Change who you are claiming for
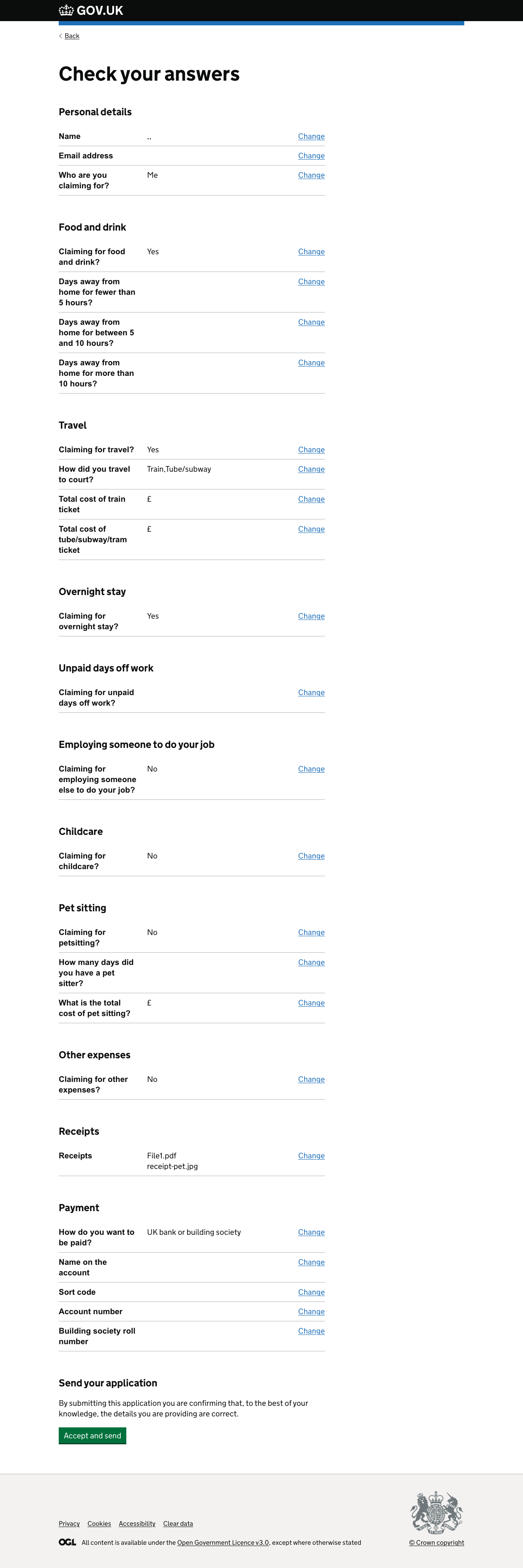 coord(311,175)
